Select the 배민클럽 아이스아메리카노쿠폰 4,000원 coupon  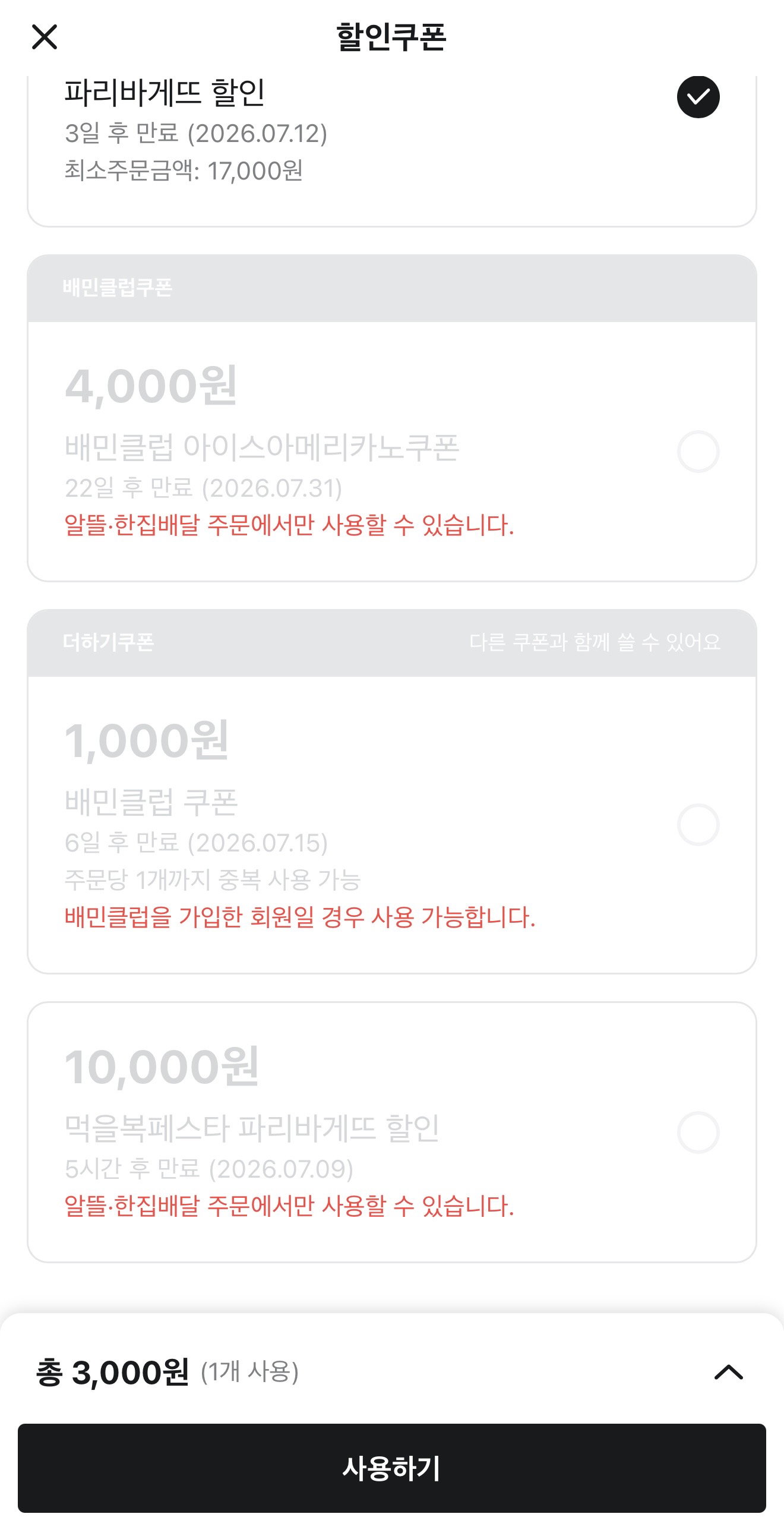698,452
